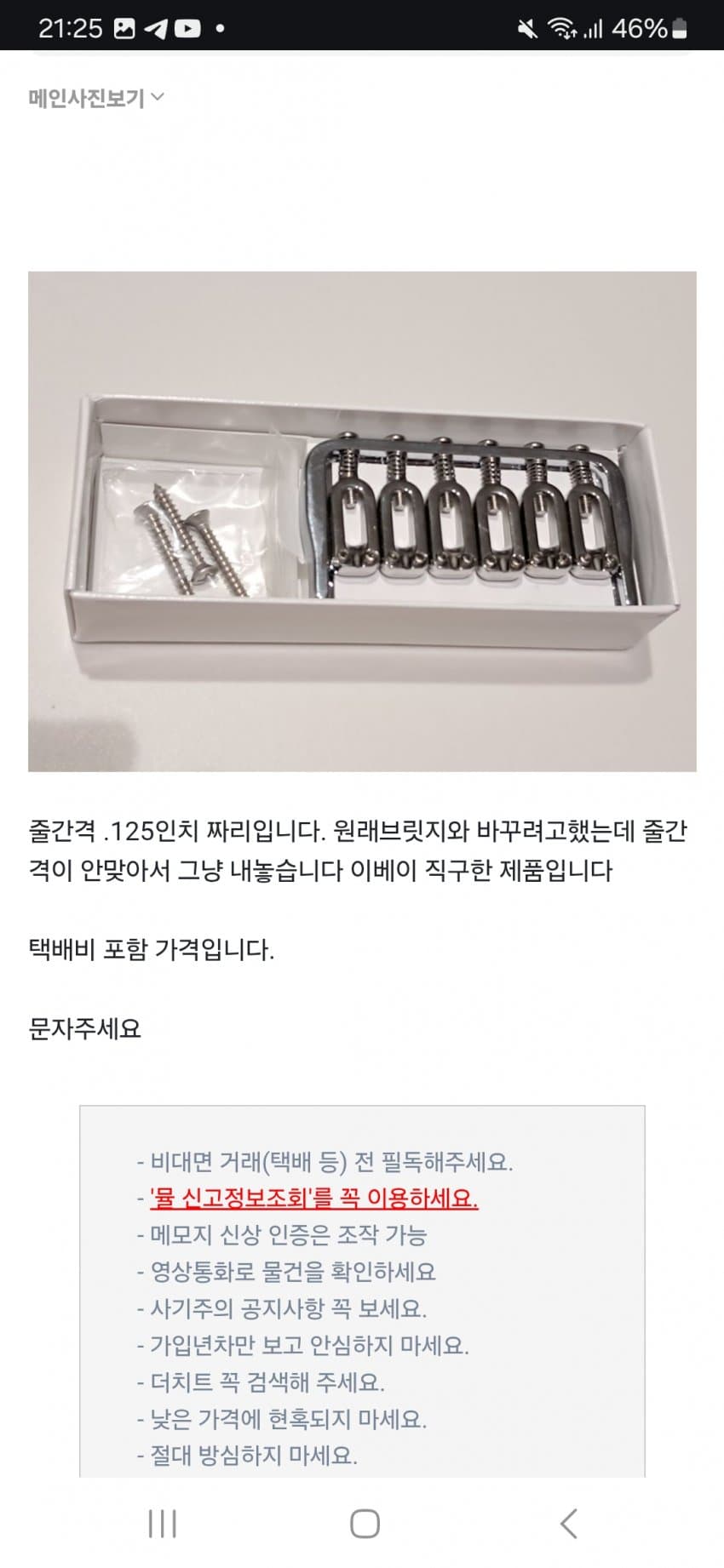The height and width of the screenshot is (1568, 724).
Task: Go to the home screen
Action: 365,1523
